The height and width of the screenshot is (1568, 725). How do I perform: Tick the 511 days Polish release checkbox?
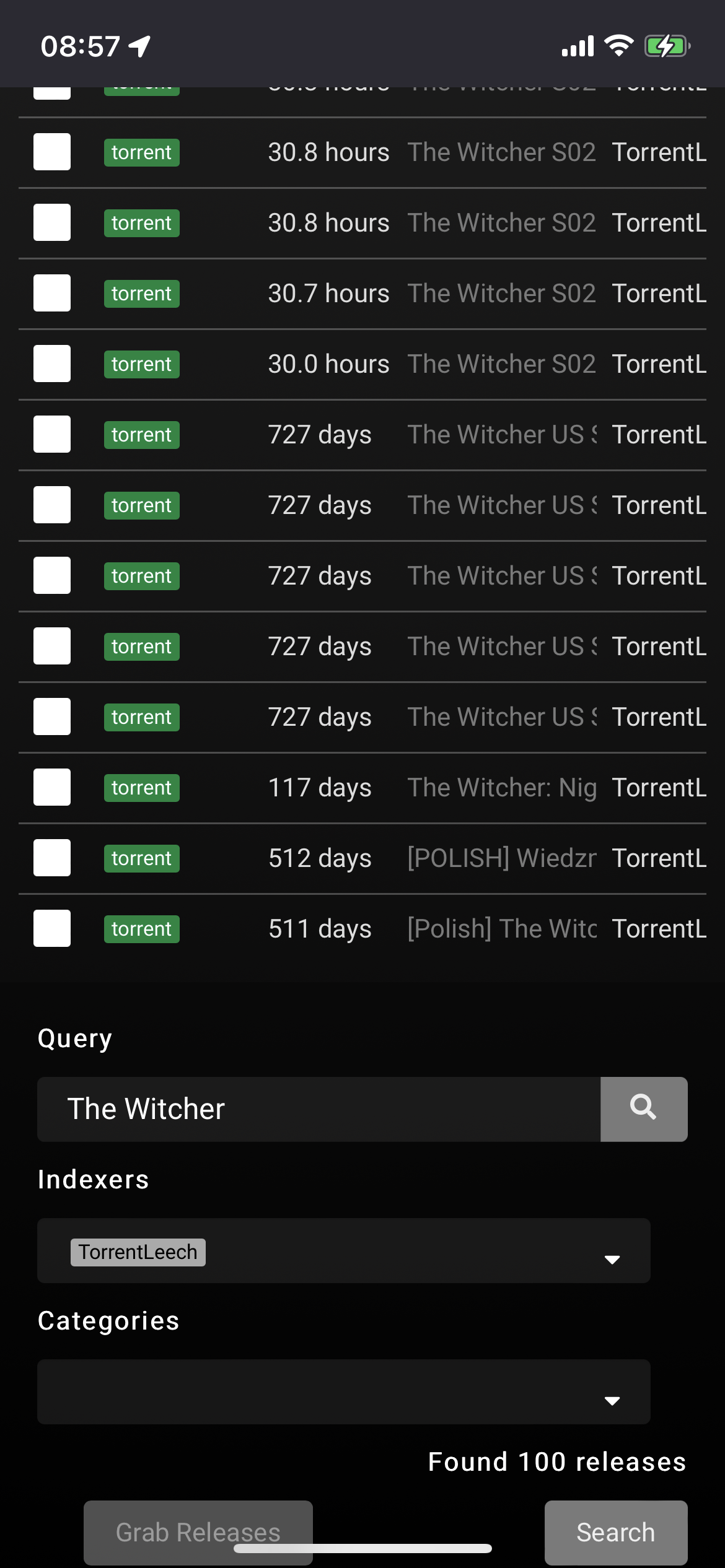pyautogui.click(x=52, y=928)
